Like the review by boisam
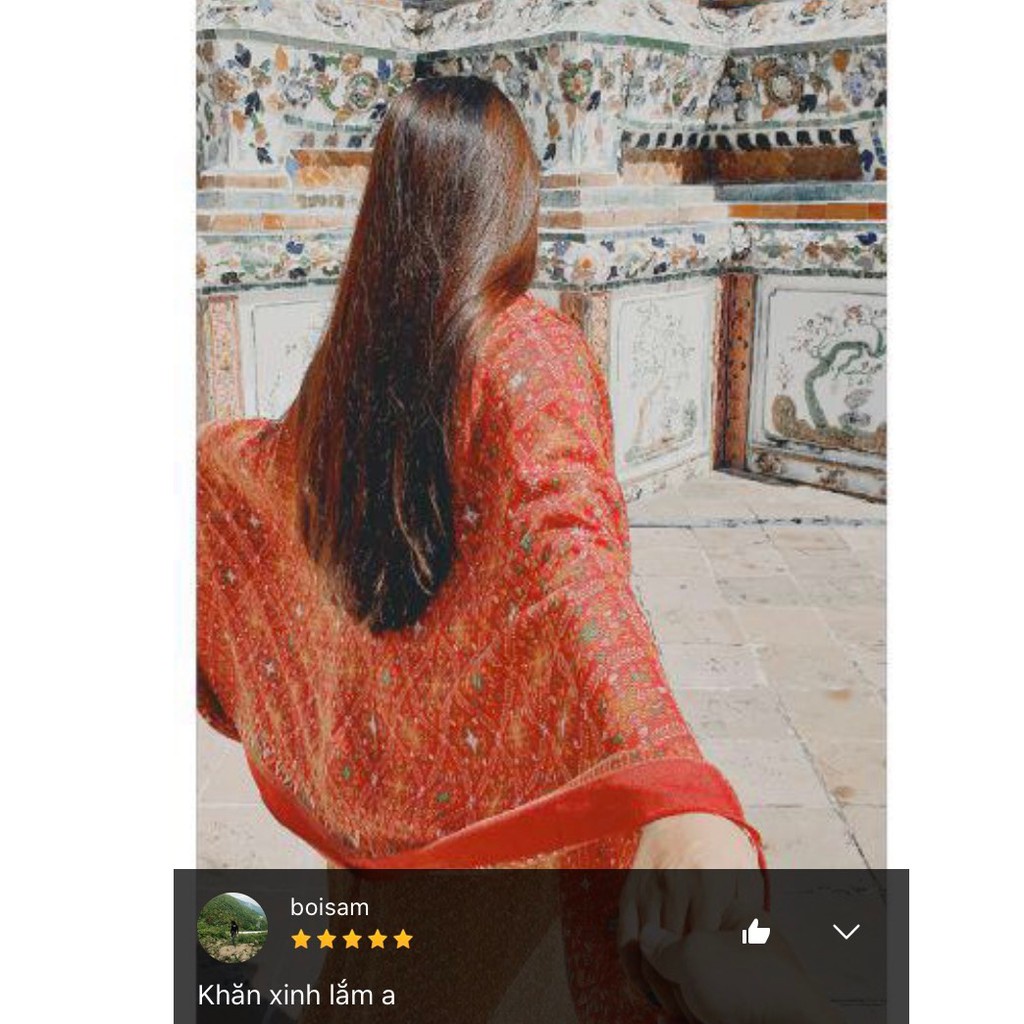The height and width of the screenshot is (1024, 1024). pyautogui.click(x=756, y=932)
